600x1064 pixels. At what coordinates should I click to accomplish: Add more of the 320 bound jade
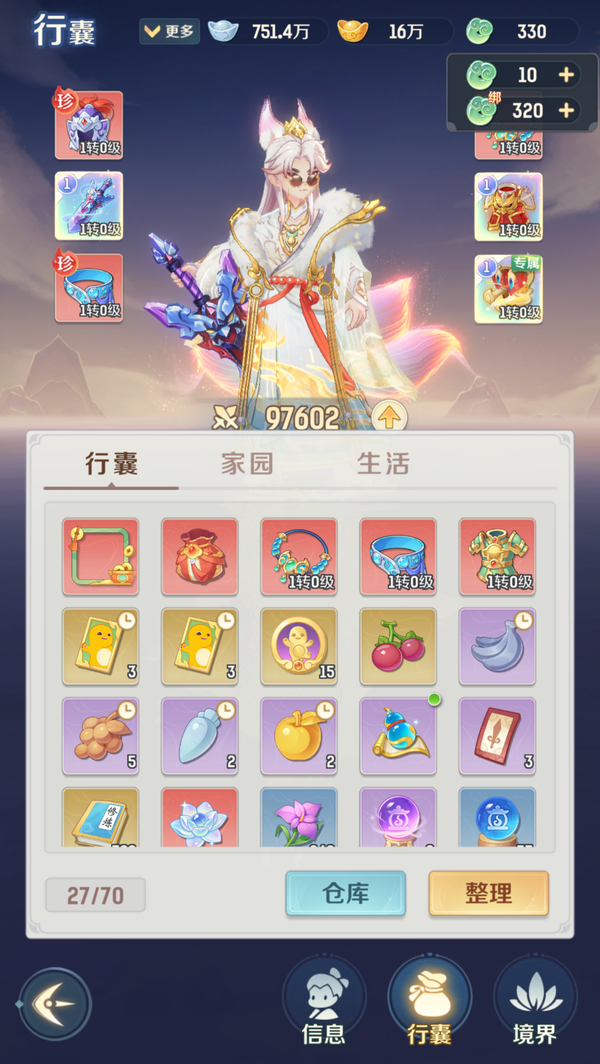tap(566, 110)
